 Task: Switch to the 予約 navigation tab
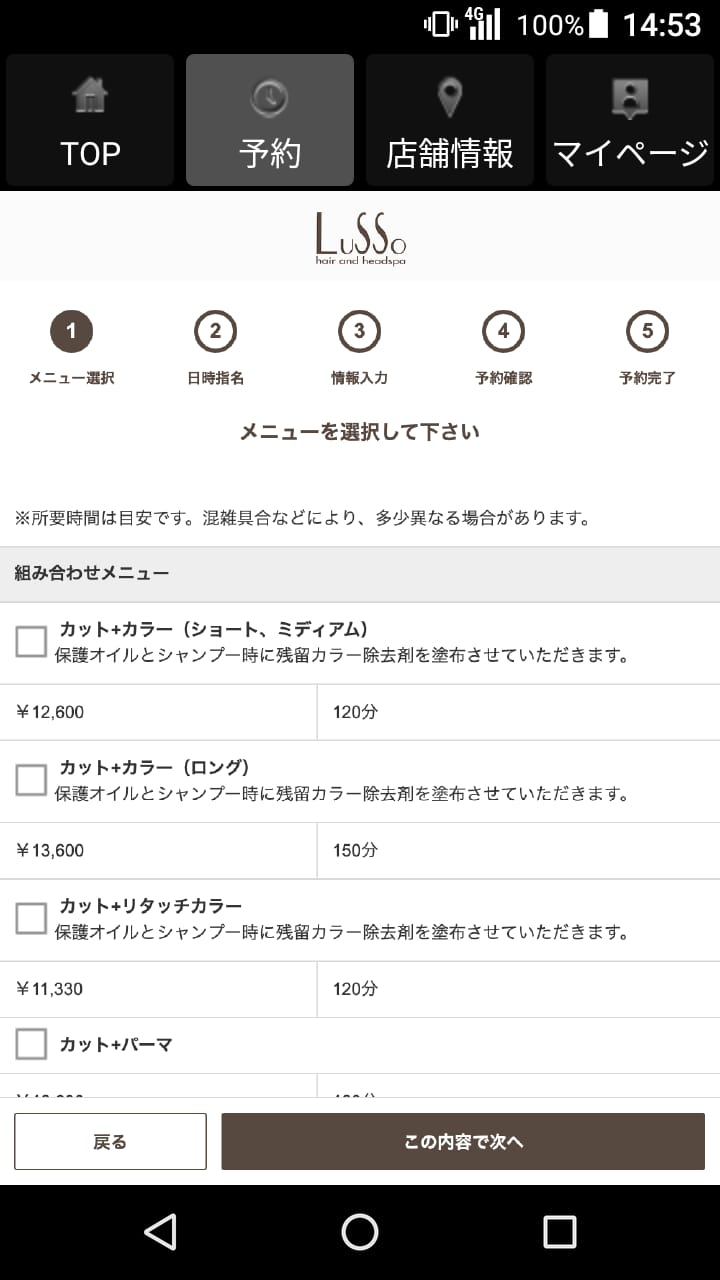(269, 120)
